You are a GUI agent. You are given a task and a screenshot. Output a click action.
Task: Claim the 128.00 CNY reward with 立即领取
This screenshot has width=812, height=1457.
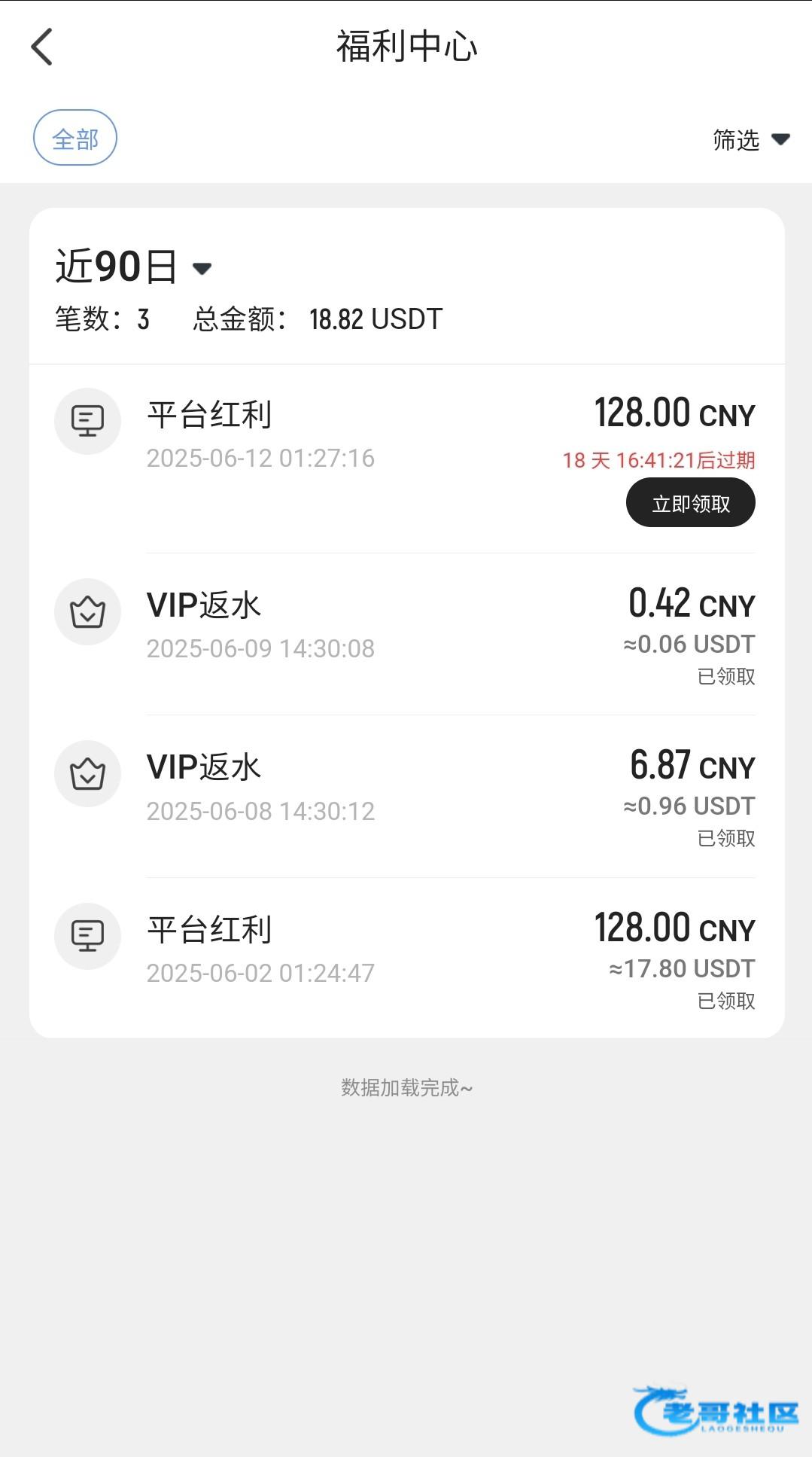(690, 503)
